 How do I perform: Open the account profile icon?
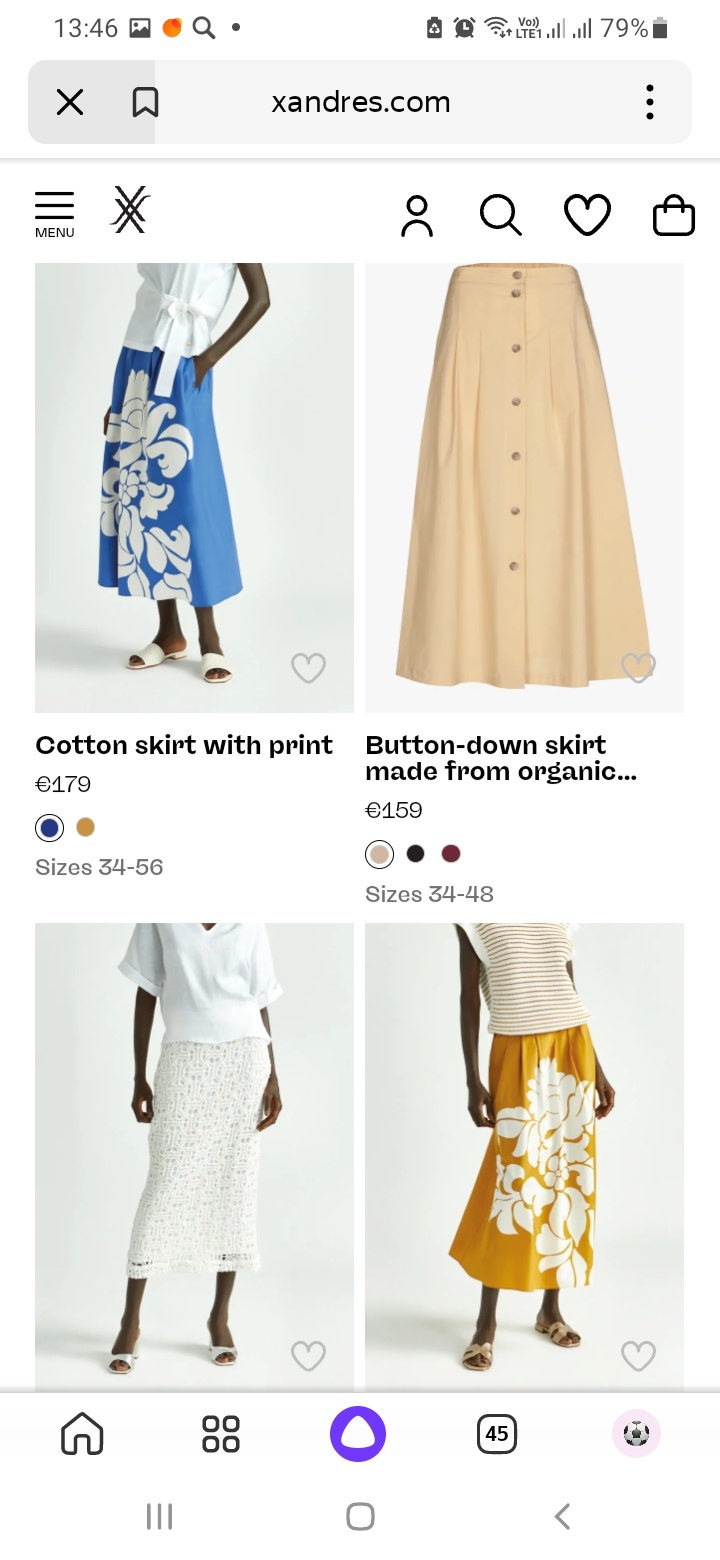(417, 215)
